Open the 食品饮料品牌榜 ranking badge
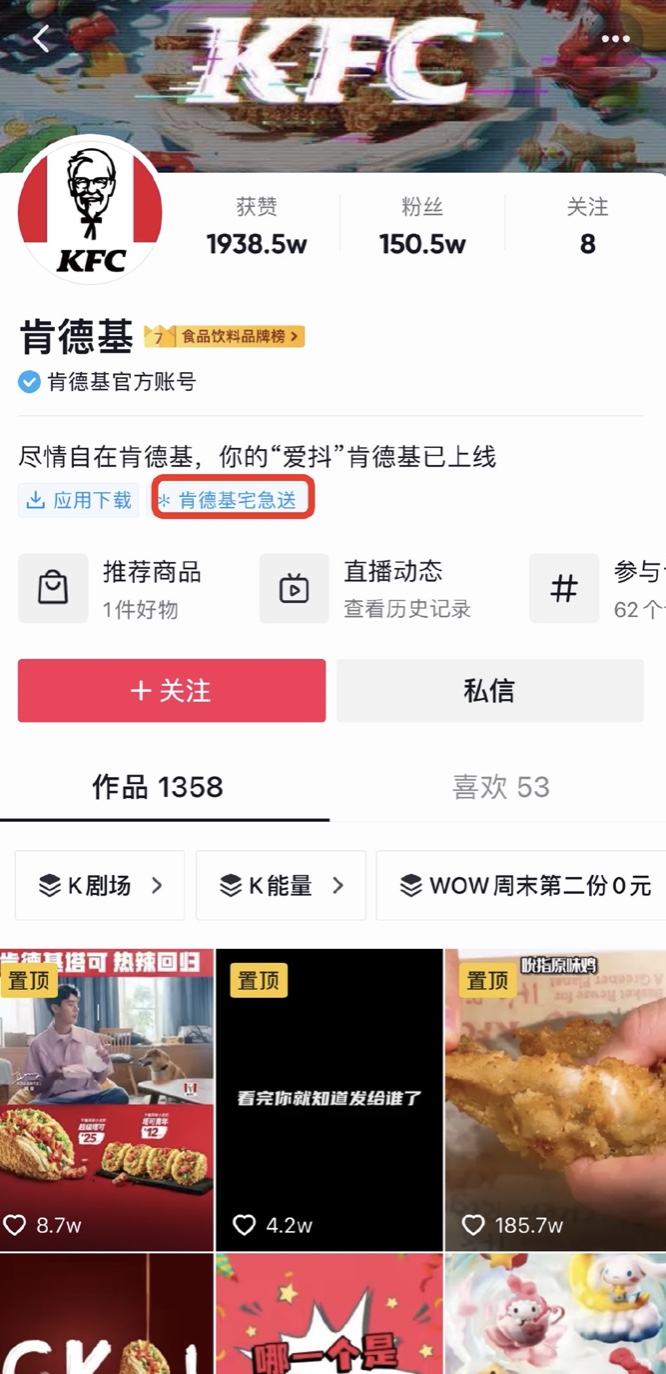Image resolution: width=666 pixels, height=1374 pixels. [x=225, y=337]
